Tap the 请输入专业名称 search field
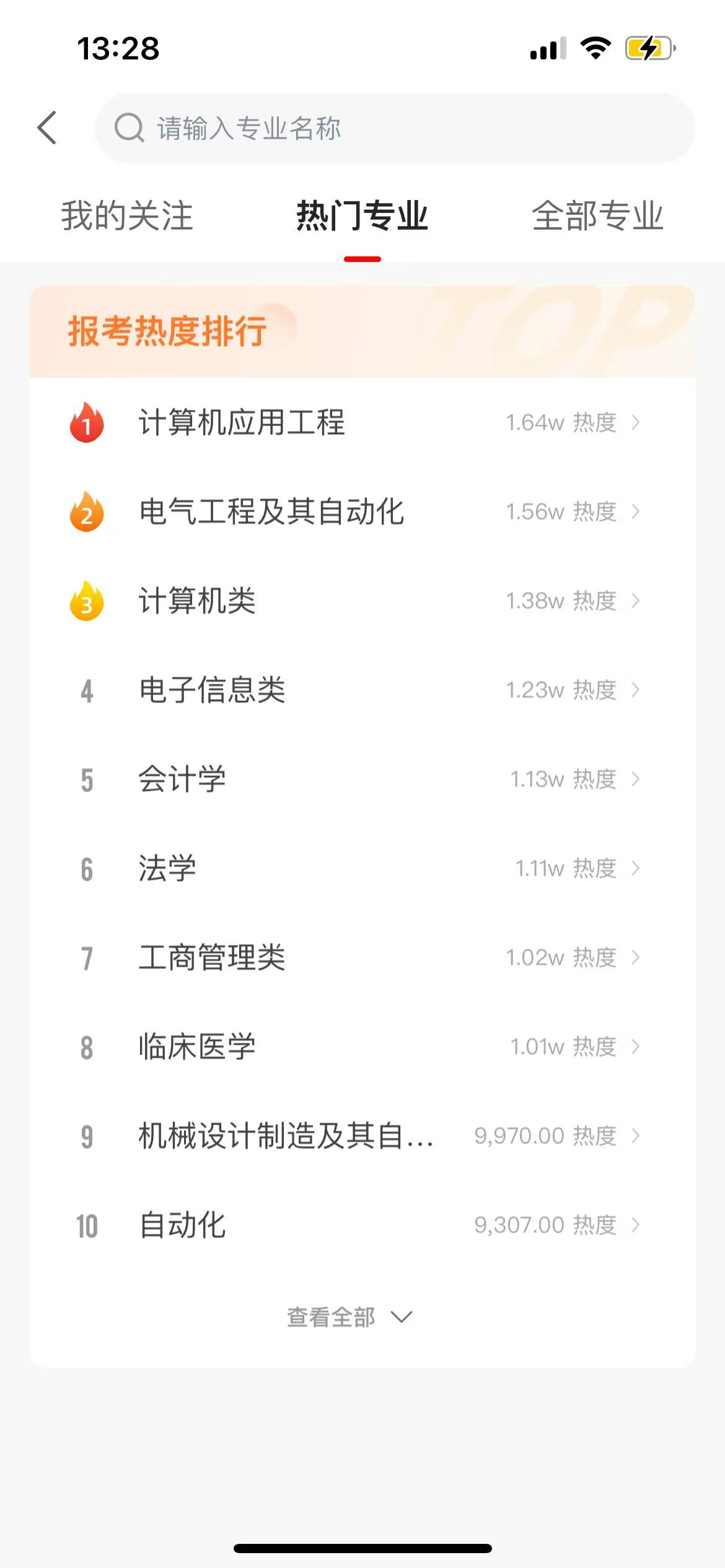Screen dimensions: 725x1568 pos(394,128)
